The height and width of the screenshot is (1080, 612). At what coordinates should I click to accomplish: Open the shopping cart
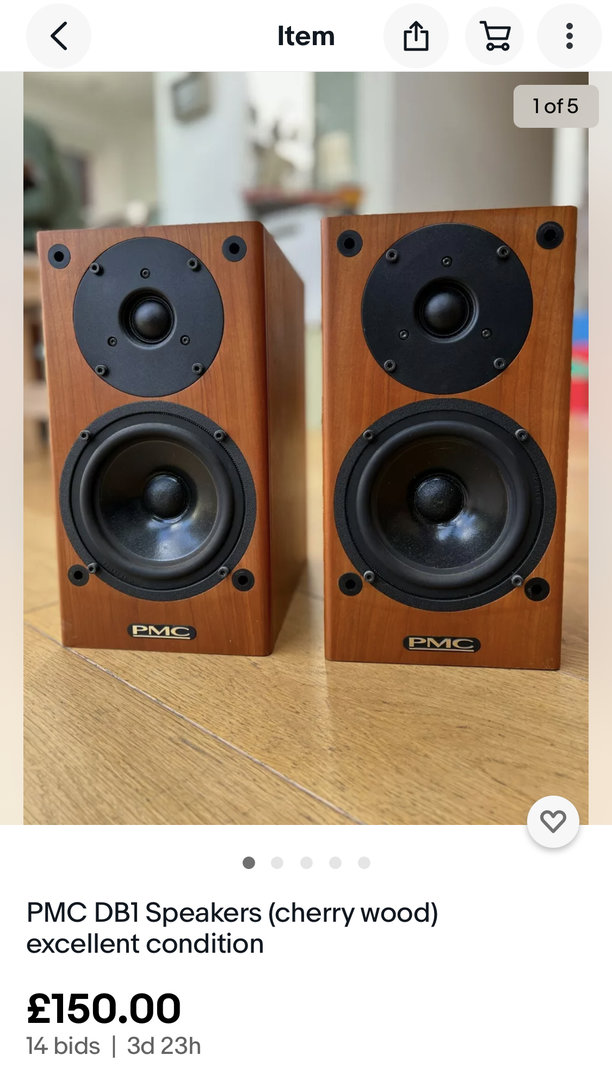tap(494, 36)
